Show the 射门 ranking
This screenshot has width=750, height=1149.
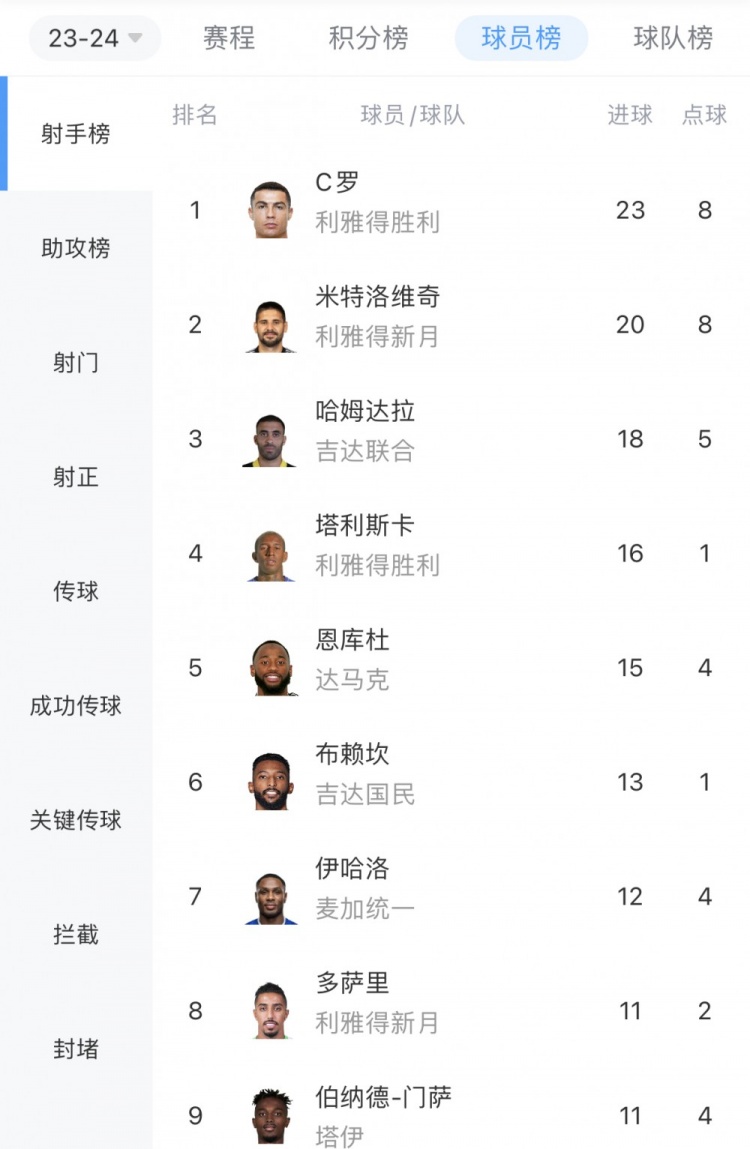[76, 363]
